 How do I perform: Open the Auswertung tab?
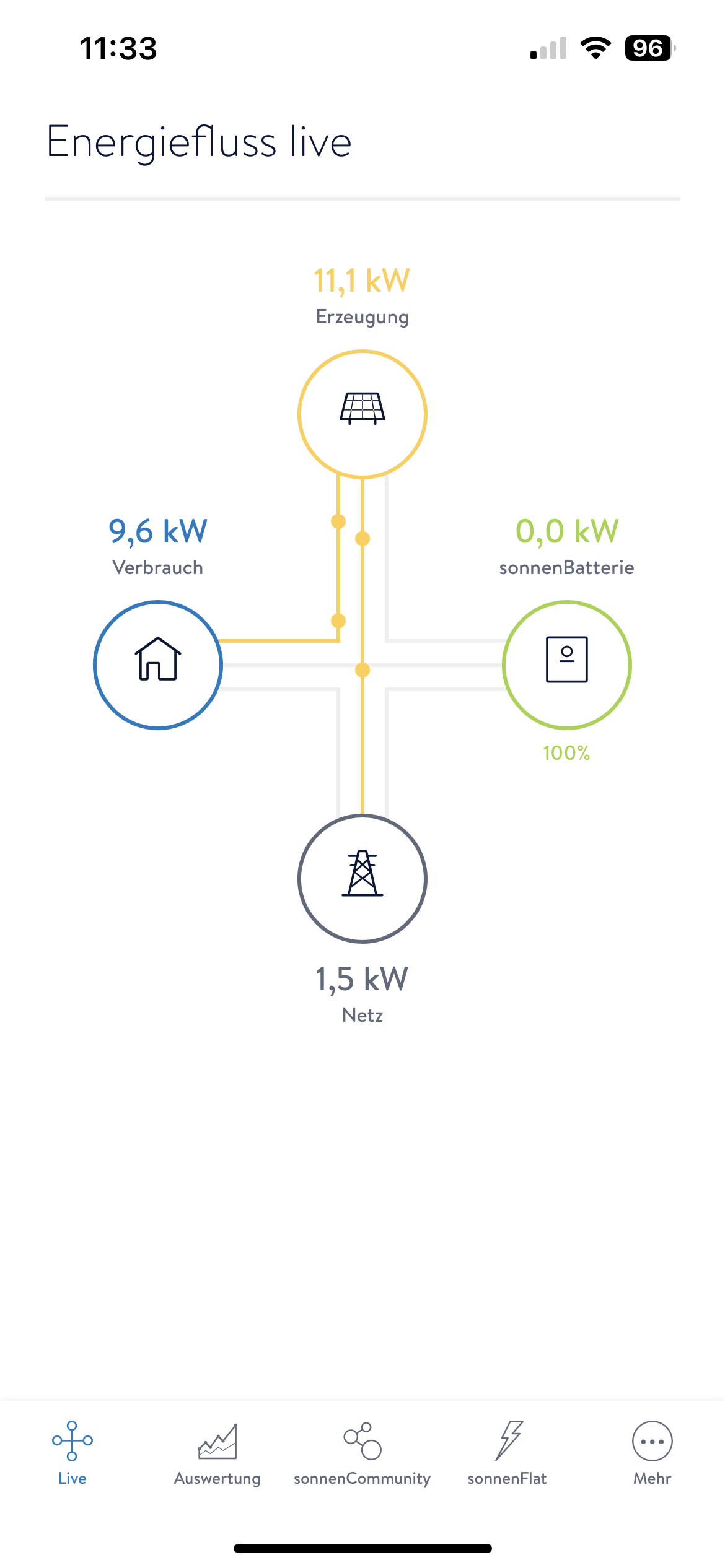[x=217, y=1452]
